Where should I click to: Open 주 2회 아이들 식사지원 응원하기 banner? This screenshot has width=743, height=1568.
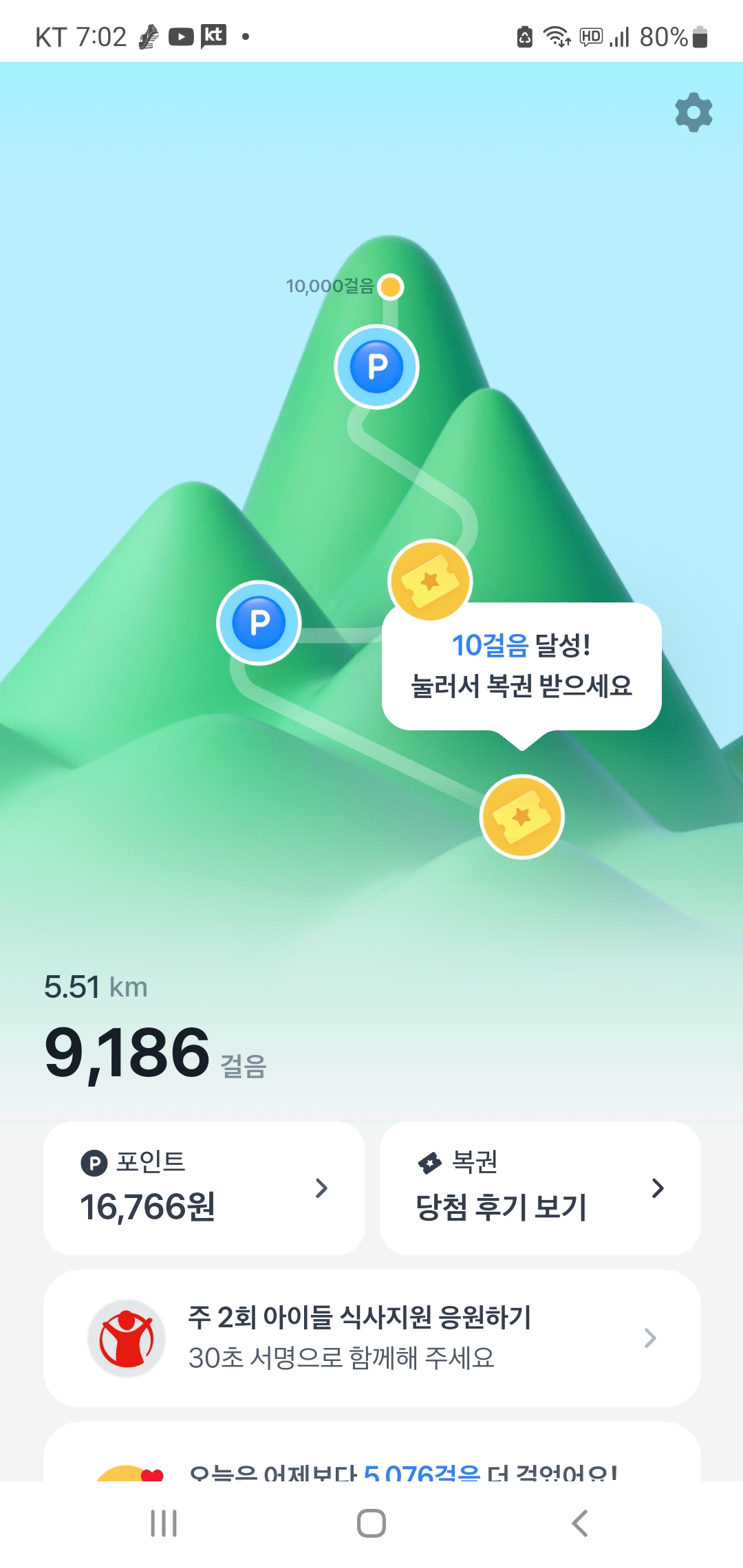pos(371,1338)
